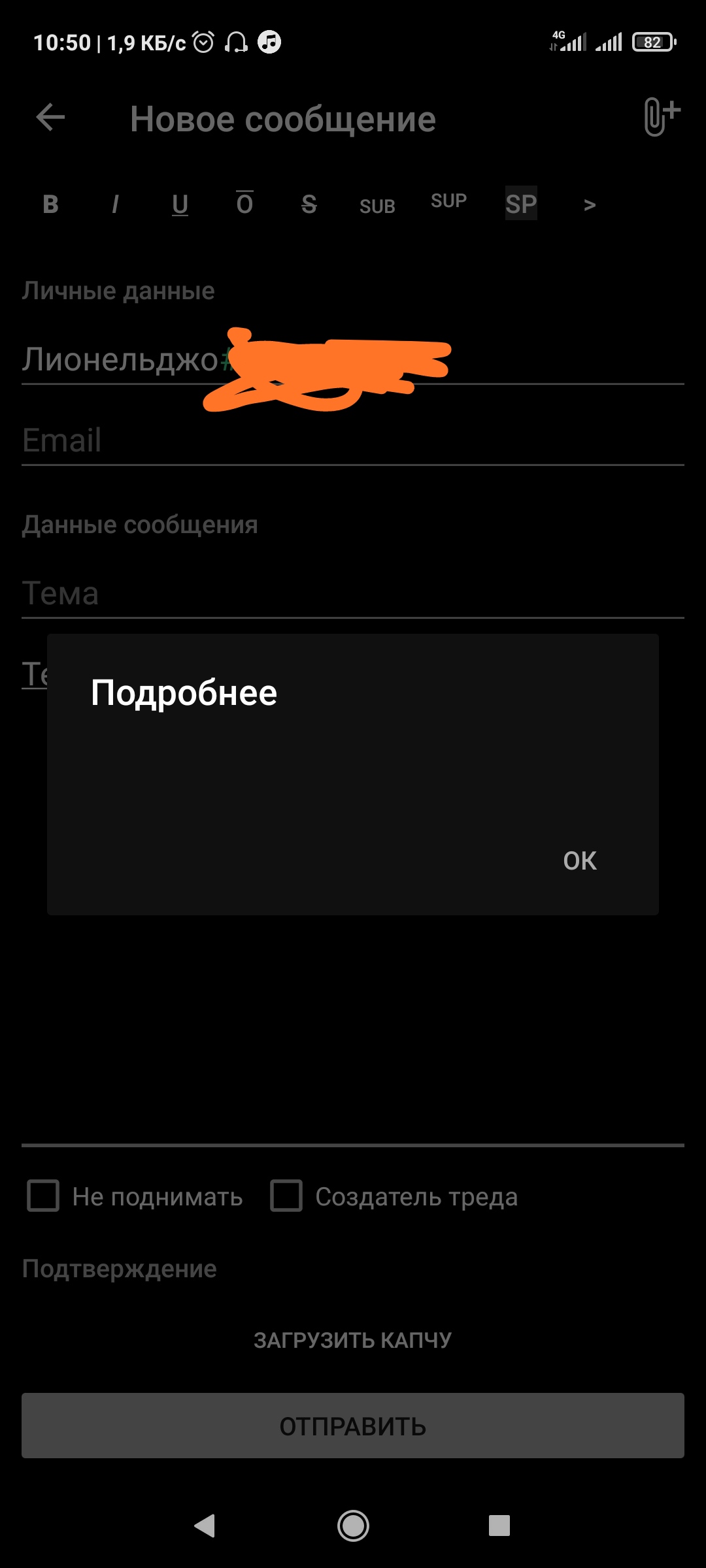Send the message with ОТПРАВИТЬ
706x1568 pixels.
click(353, 1426)
